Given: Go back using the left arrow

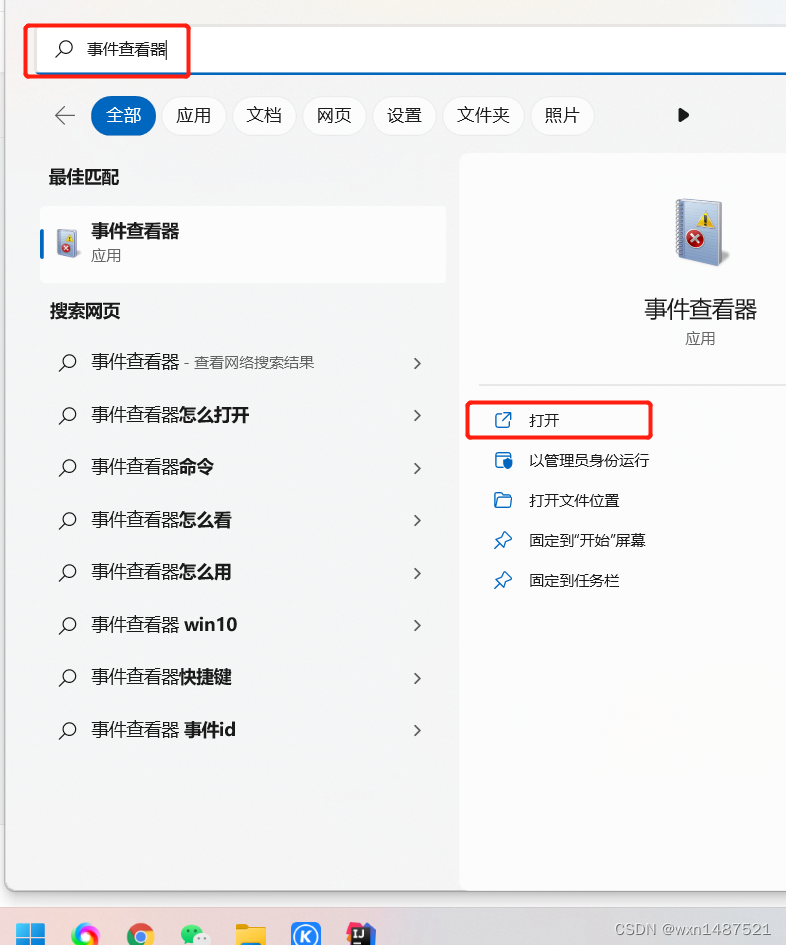Looking at the screenshot, I should [x=65, y=115].
